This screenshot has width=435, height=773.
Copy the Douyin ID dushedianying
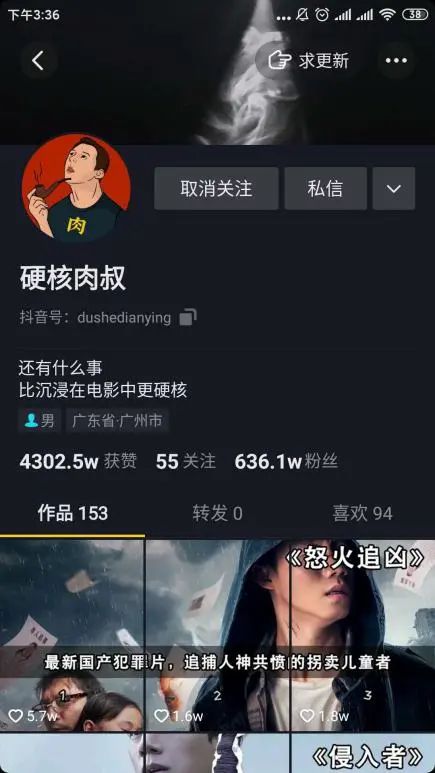click(x=188, y=317)
